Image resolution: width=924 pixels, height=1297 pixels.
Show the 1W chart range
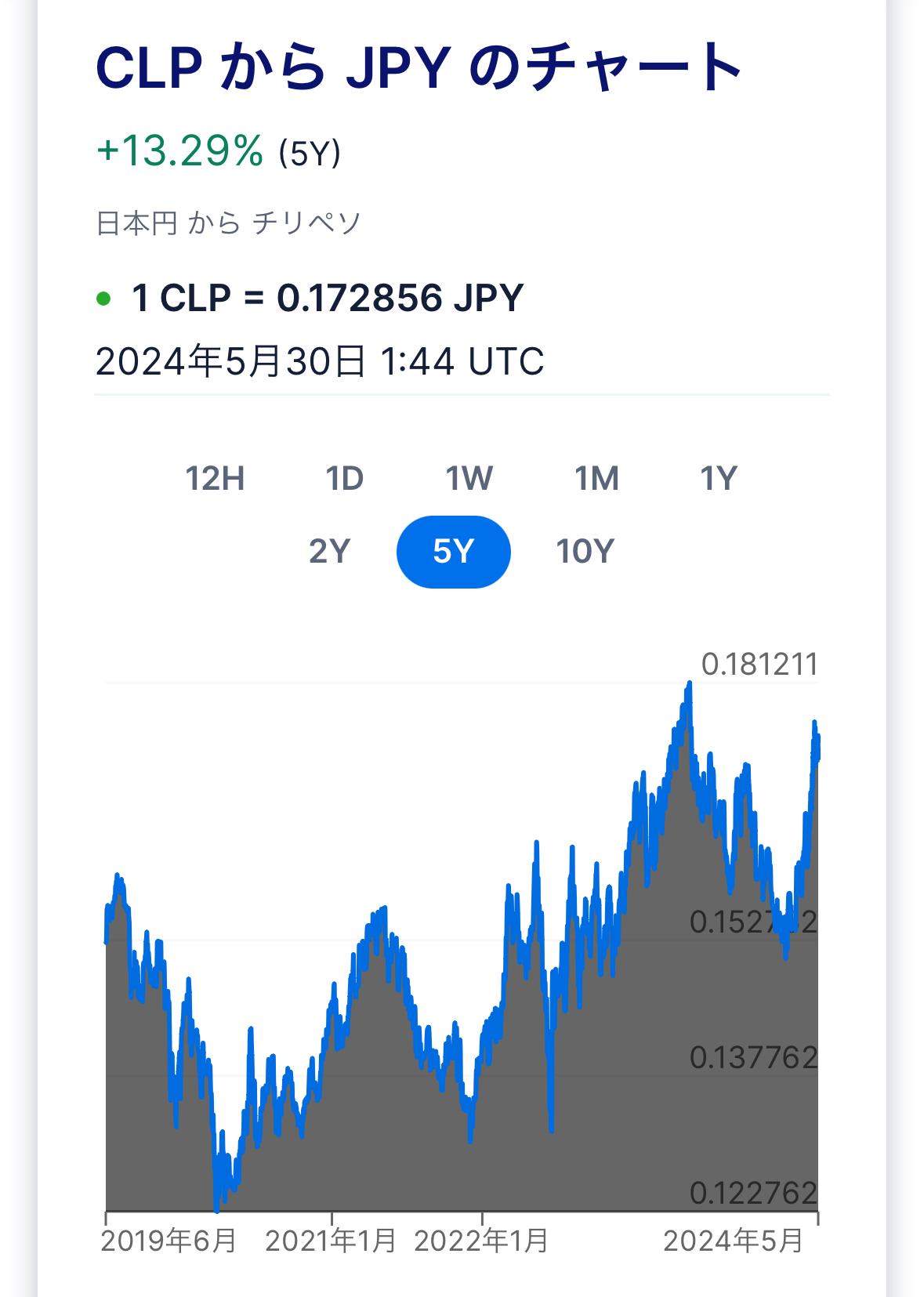[x=469, y=478]
